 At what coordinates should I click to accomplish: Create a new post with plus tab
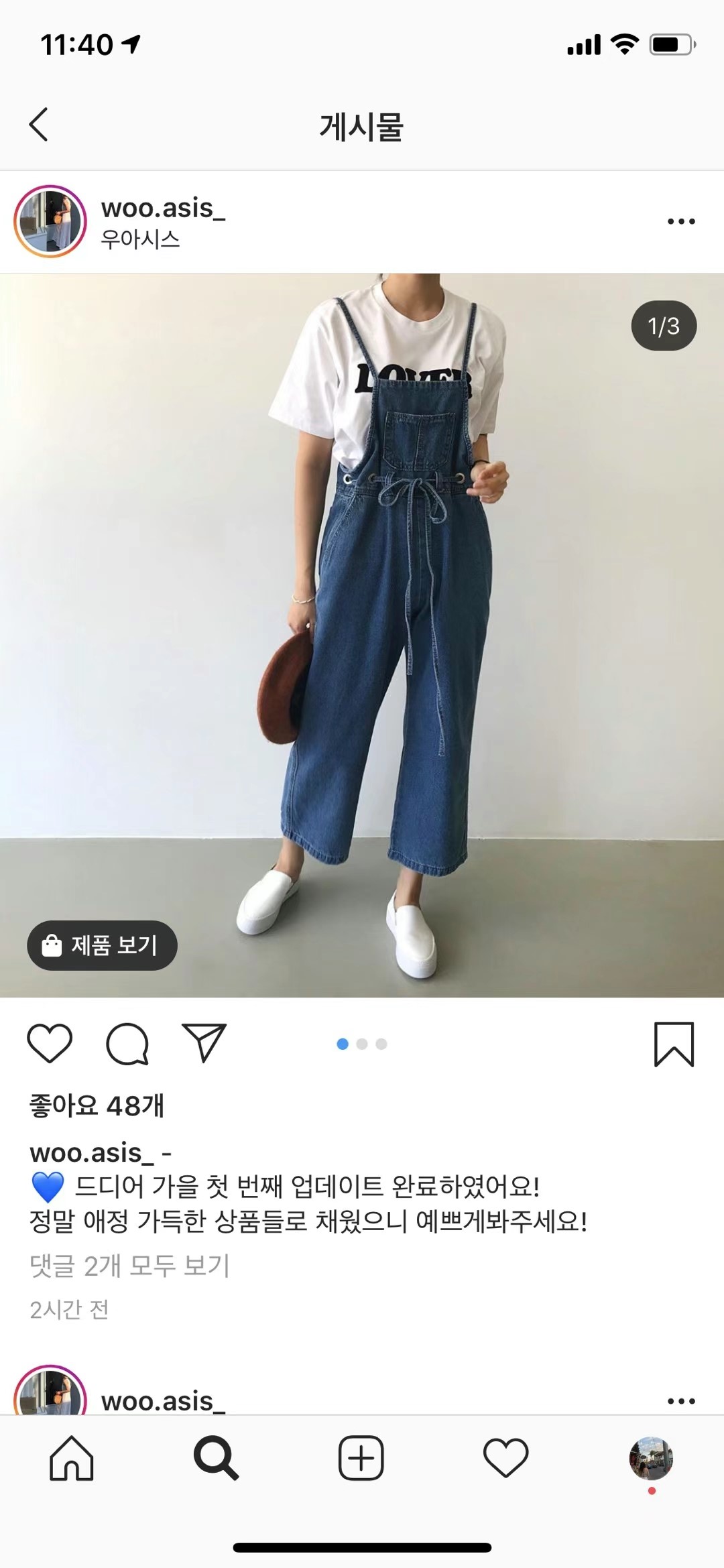pyautogui.click(x=361, y=1458)
